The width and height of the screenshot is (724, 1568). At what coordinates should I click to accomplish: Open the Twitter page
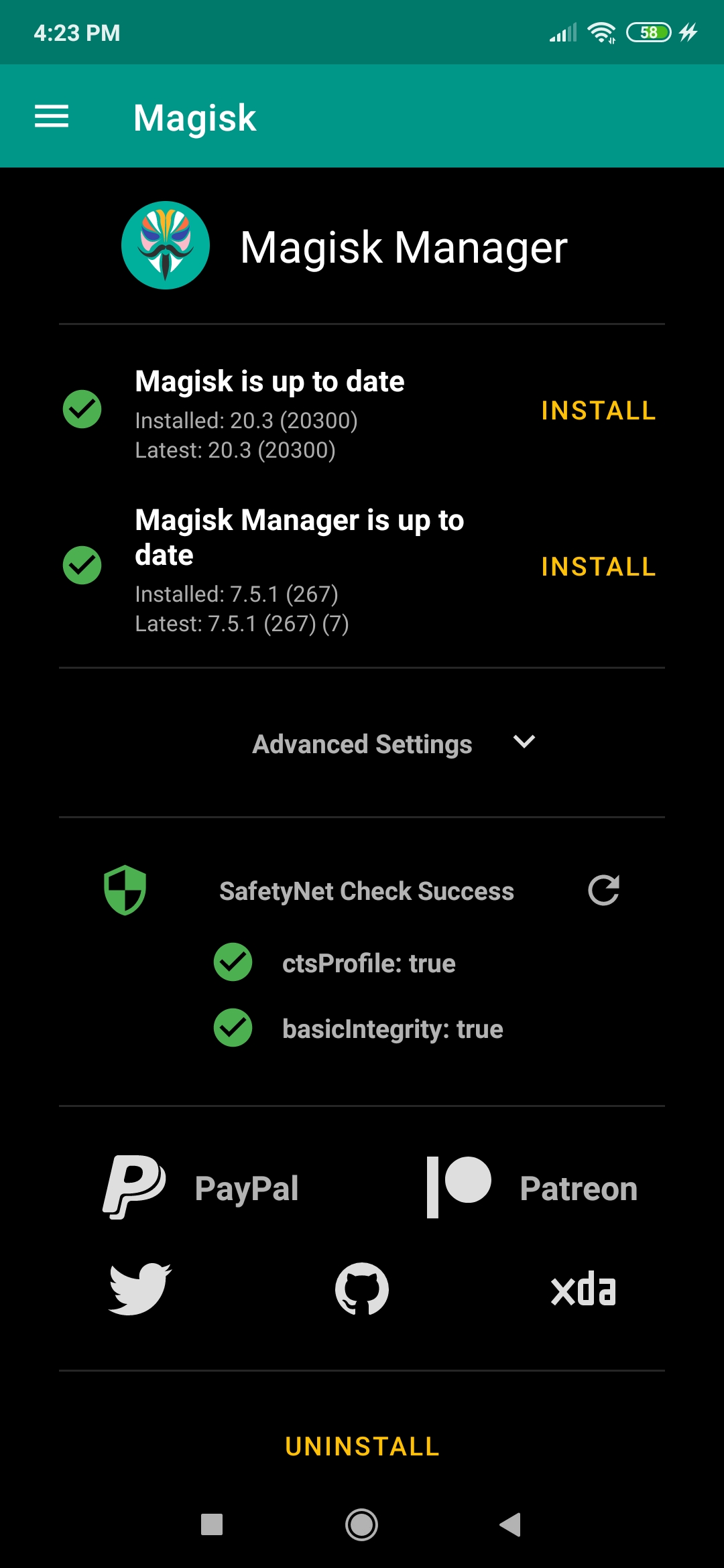click(x=140, y=1289)
